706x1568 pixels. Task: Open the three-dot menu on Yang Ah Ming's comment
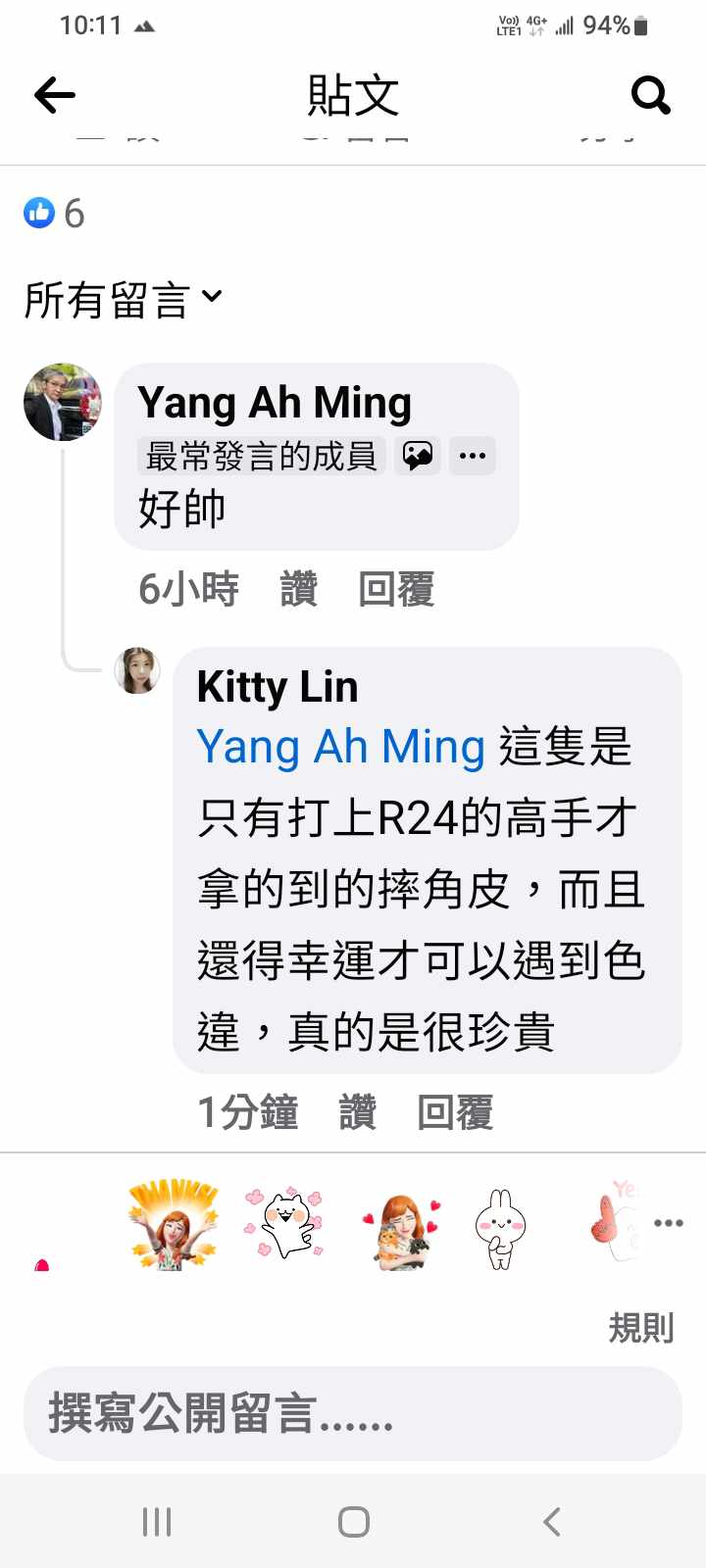[x=473, y=456]
